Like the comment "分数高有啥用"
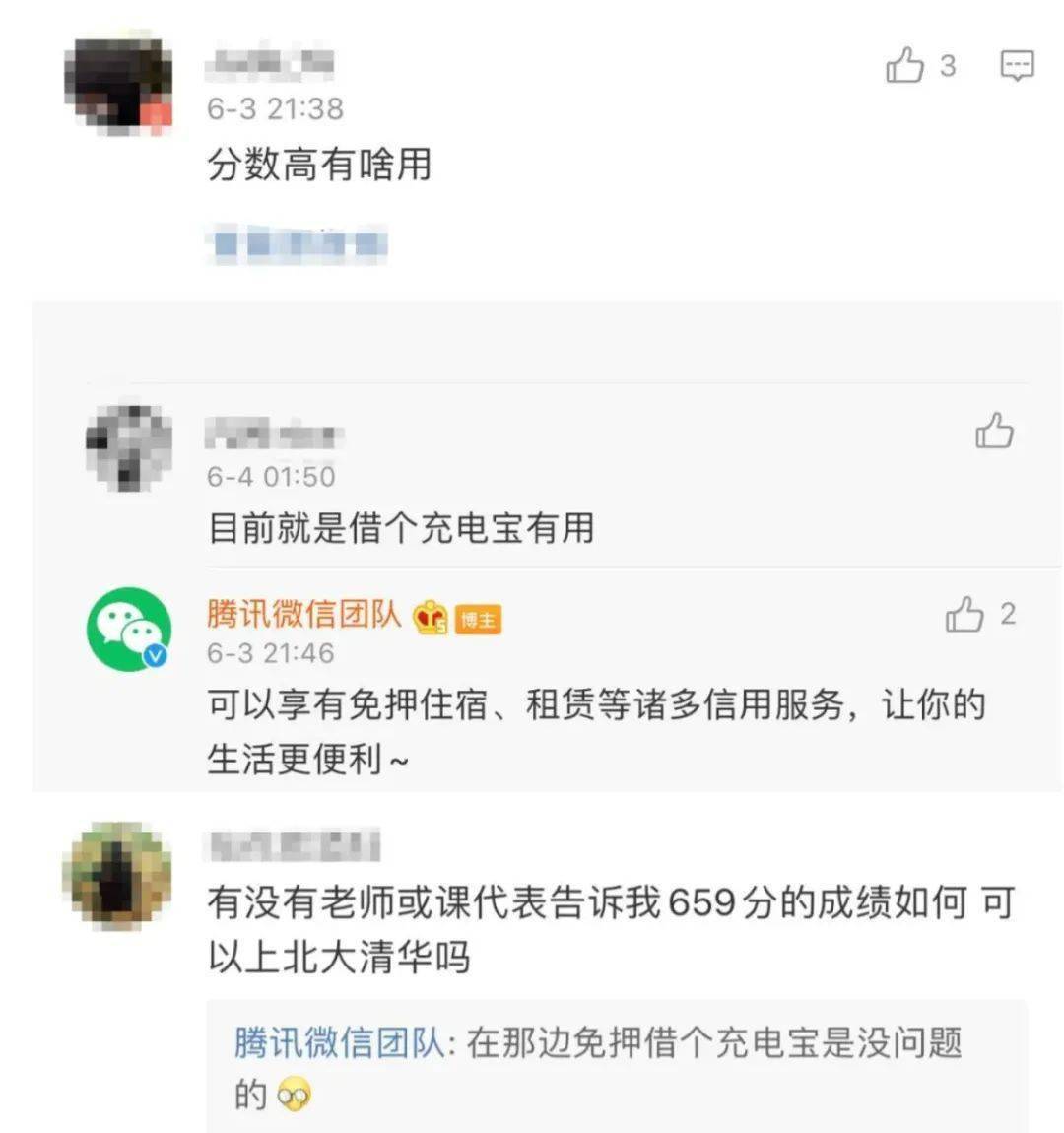Viewport: 1064px width, 1133px height. 904,66
